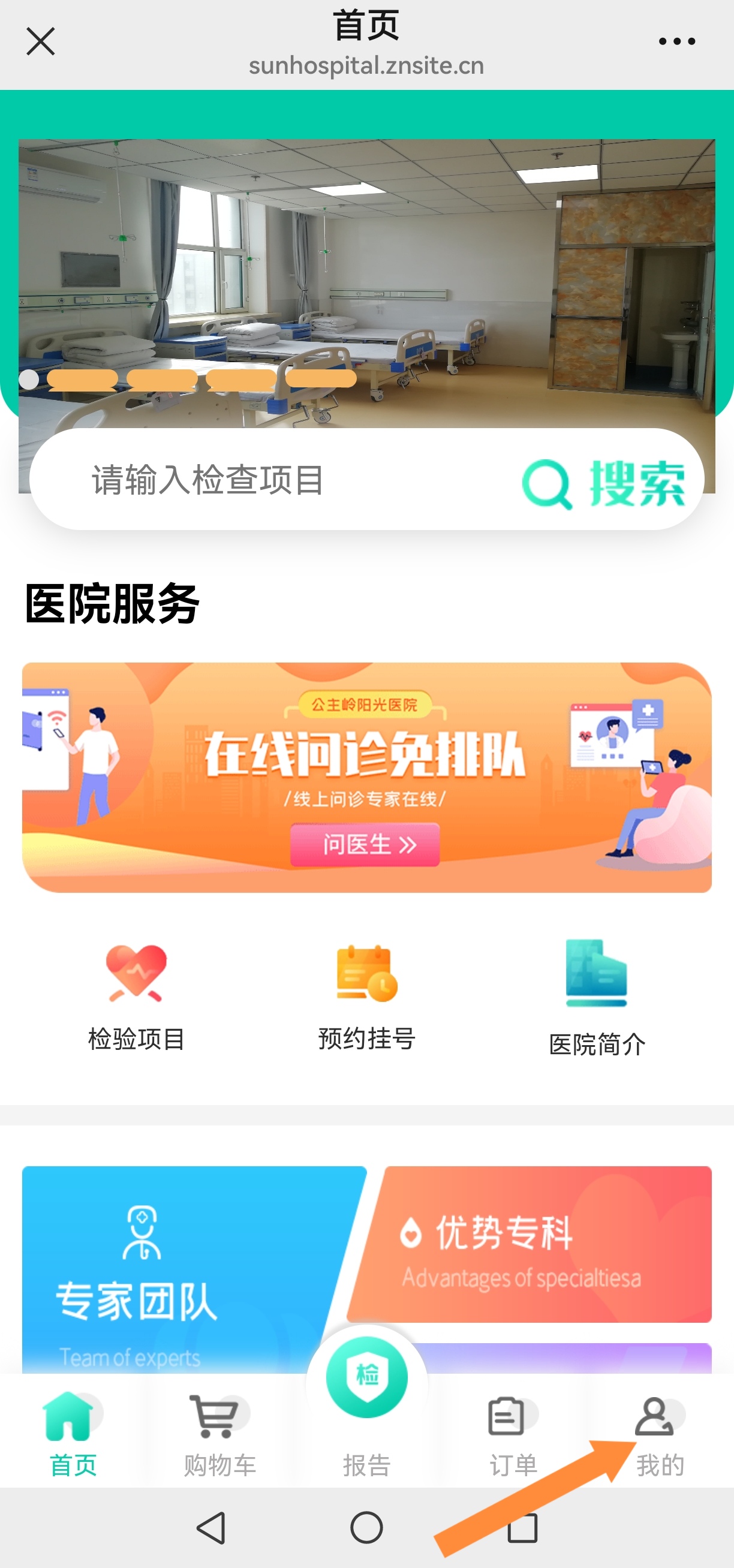Open the three-dot overflow menu

(677, 41)
